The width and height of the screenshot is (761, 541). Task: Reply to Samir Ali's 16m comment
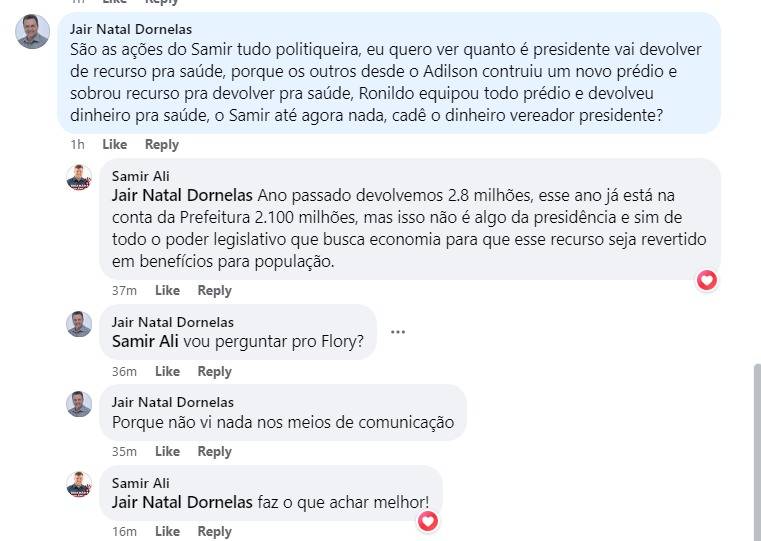pyautogui.click(x=215, y=532)
